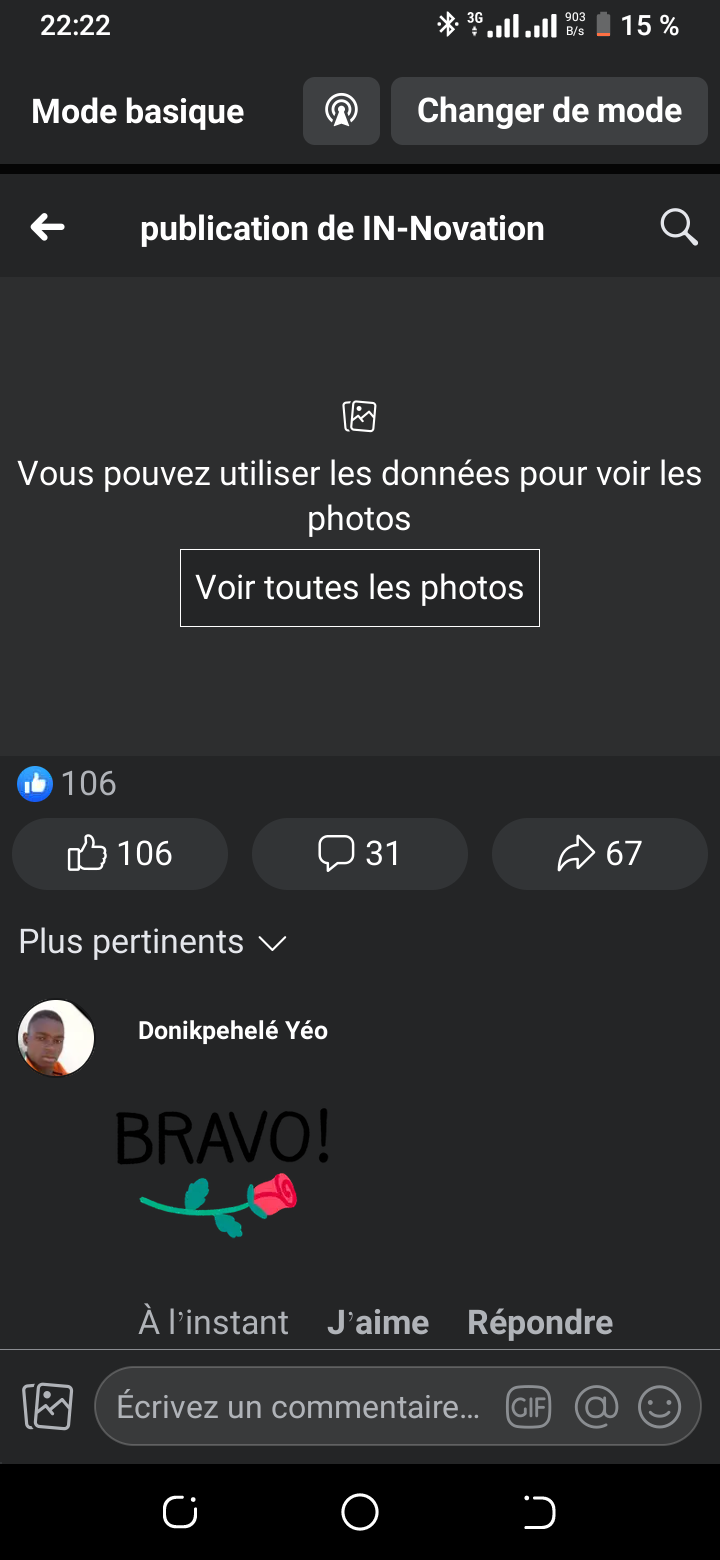Open the GIF picker in the comment box
Screen dimensions: 720x1560
[x=528, y=1408]
